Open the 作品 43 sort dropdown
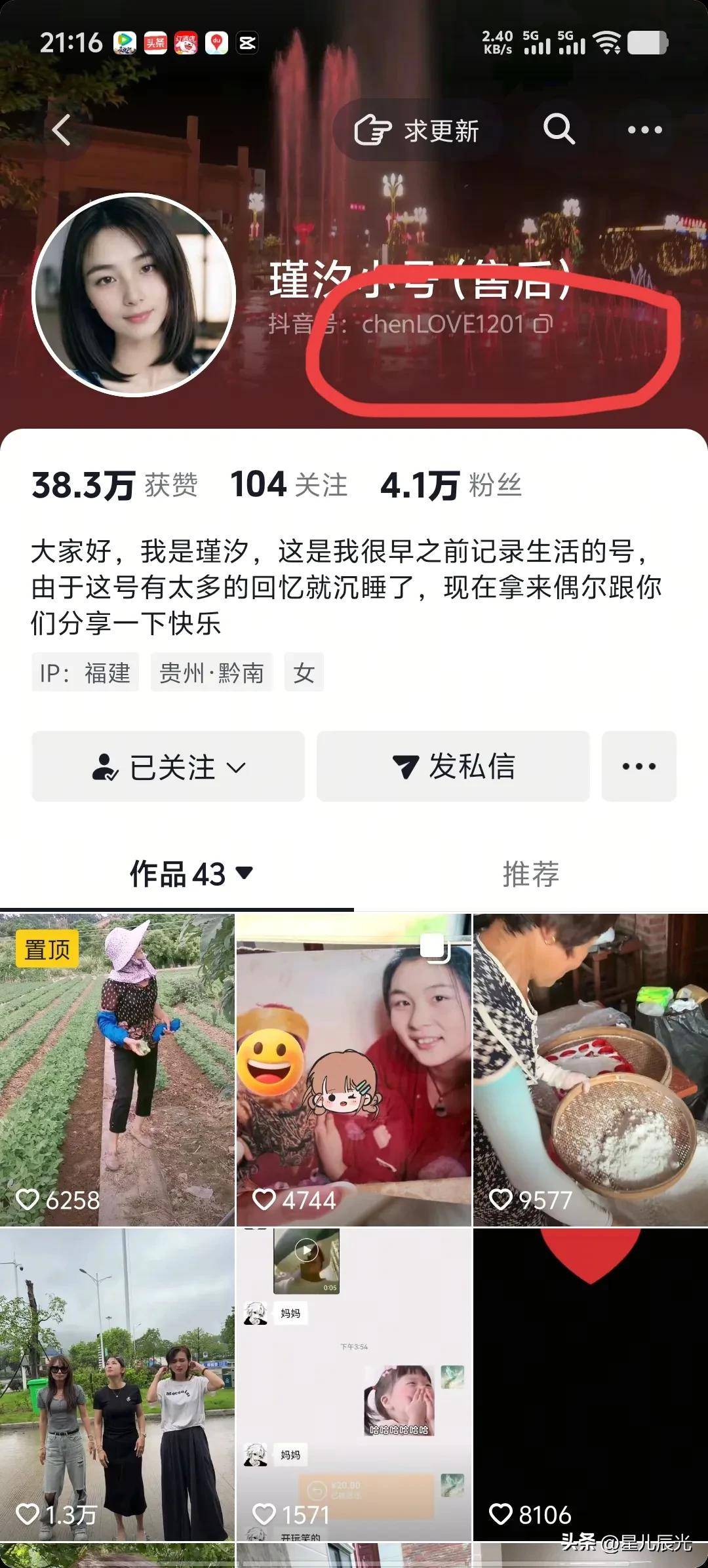Image resolution: width=708 pixels, height=1568 pixels. click(191, 874)
